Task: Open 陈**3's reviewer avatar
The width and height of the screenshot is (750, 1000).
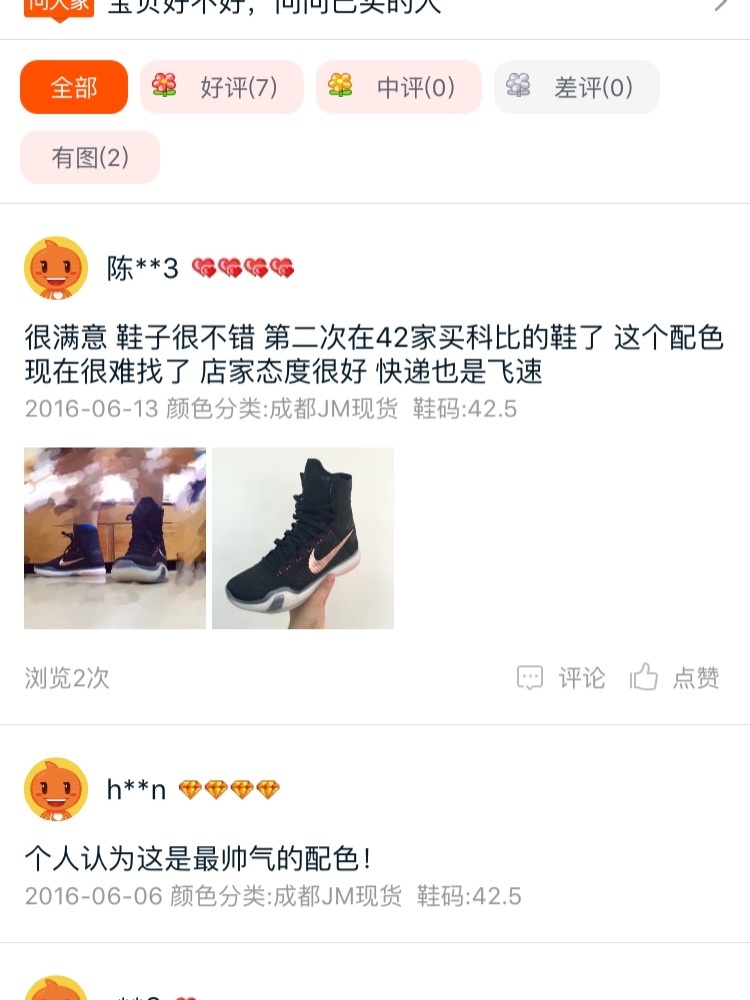Action: [56, 268]
